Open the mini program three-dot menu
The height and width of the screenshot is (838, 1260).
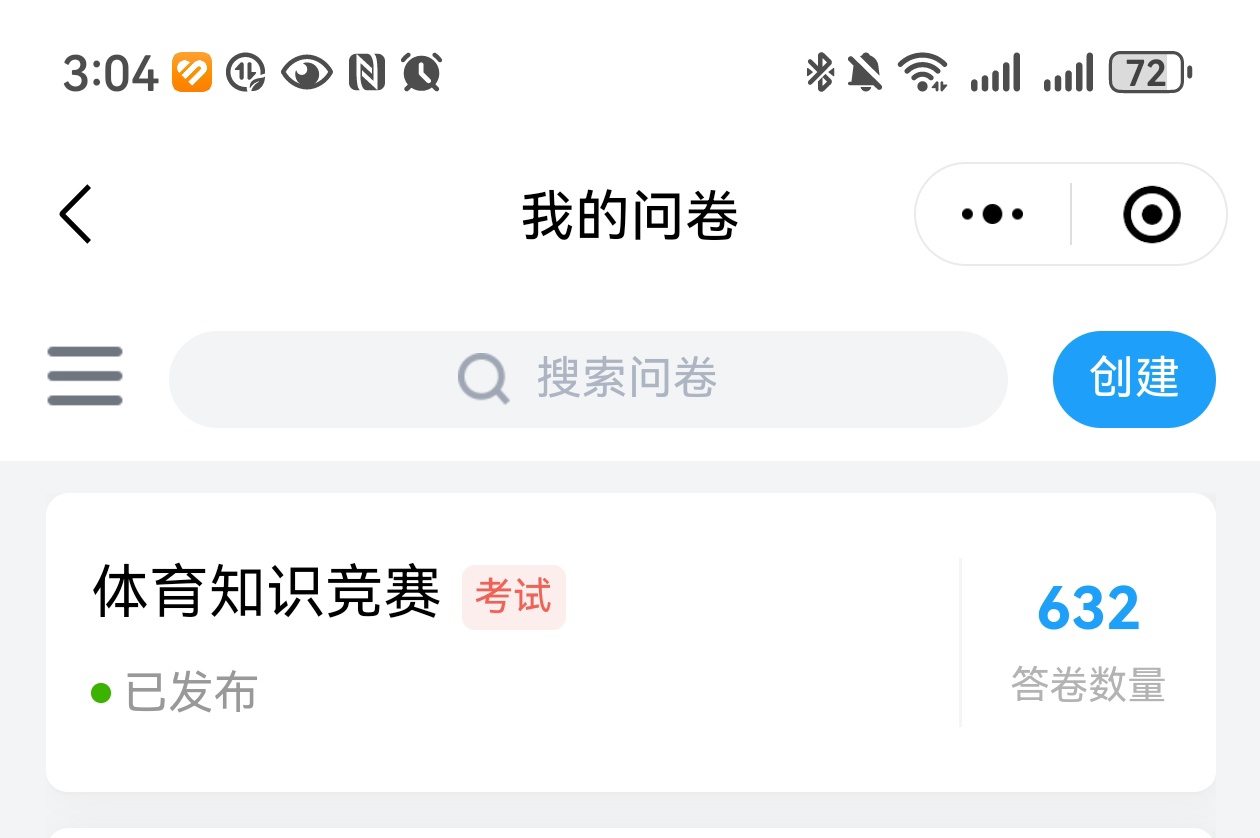(x=992, y=214)
